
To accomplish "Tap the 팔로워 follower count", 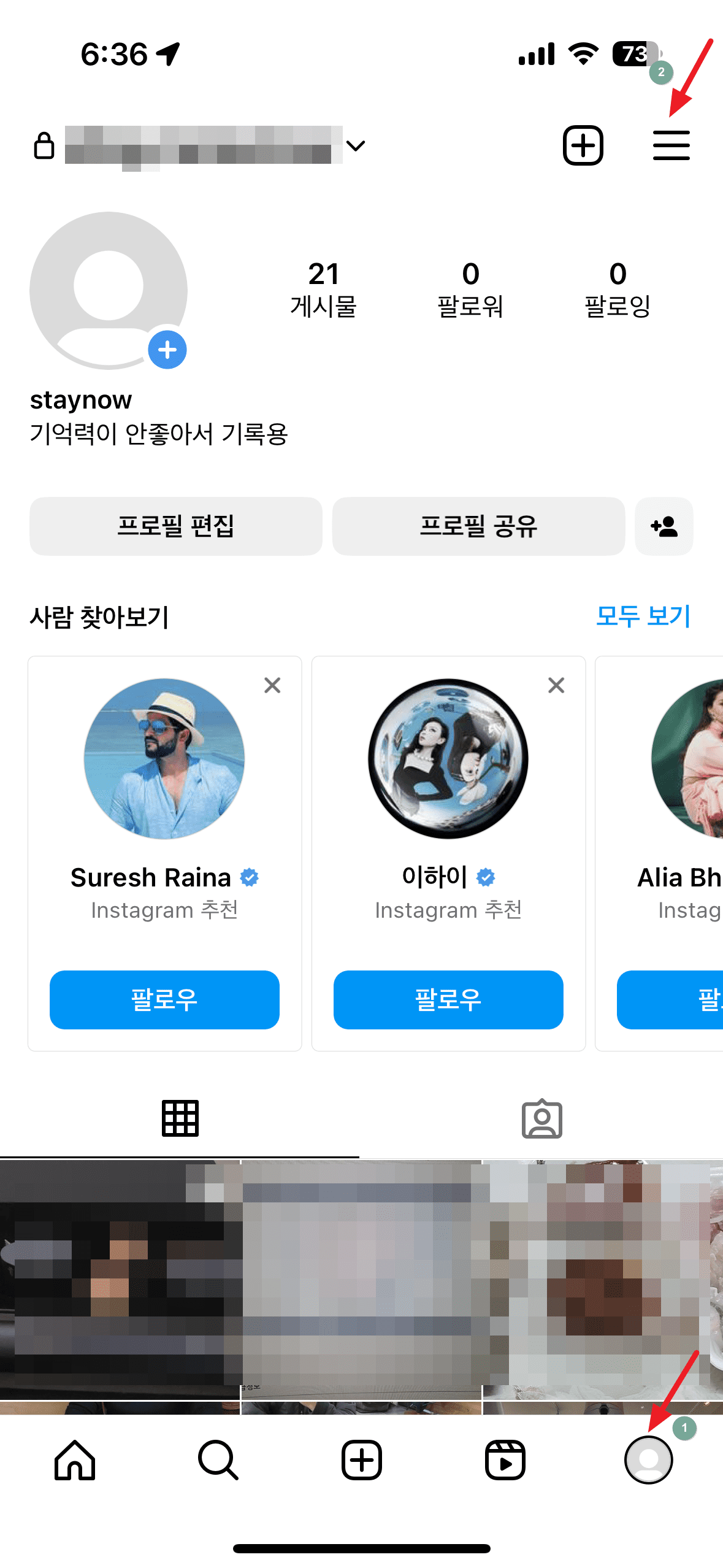I will 470,288.
